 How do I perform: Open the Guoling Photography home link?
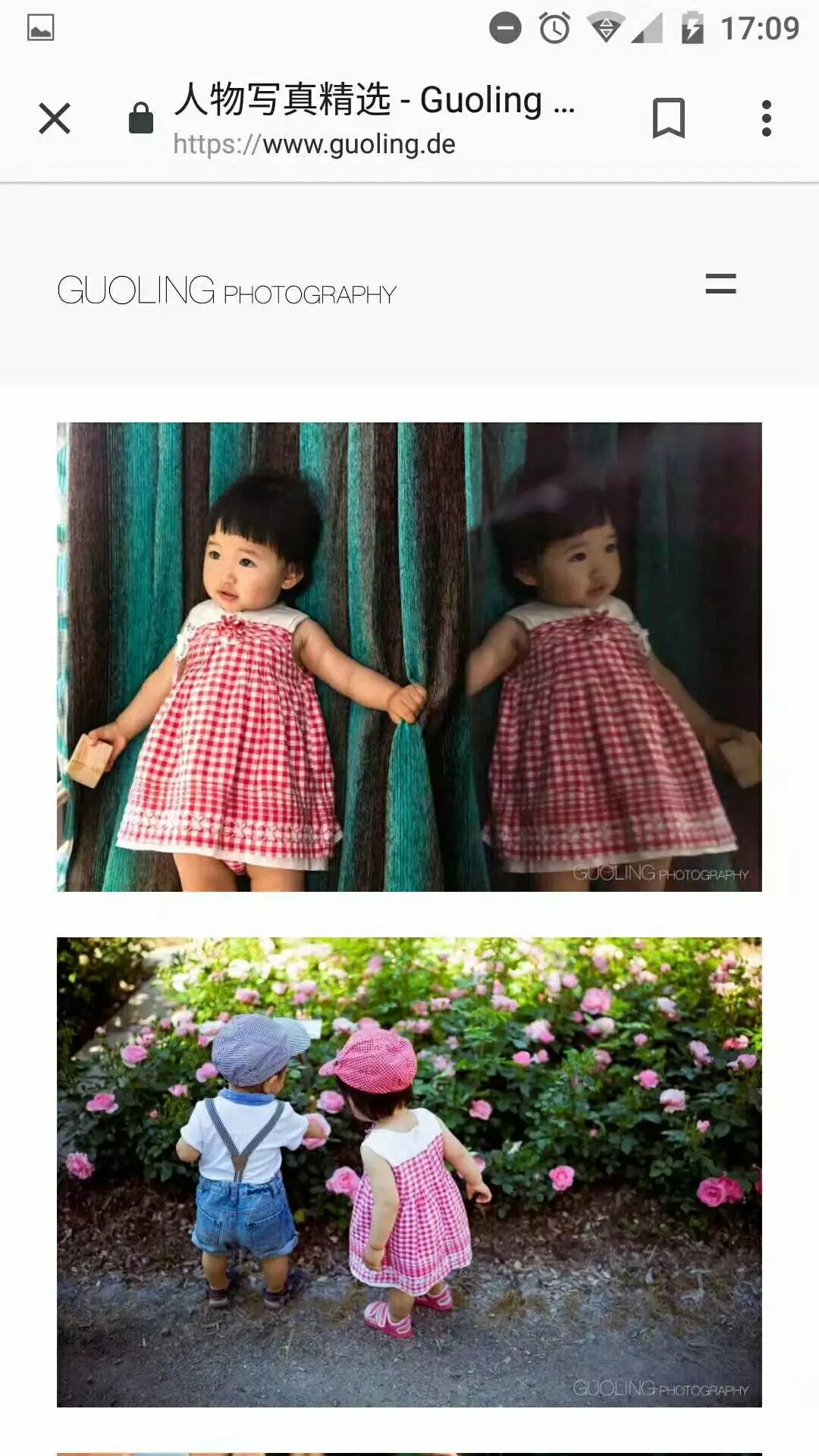227,290
